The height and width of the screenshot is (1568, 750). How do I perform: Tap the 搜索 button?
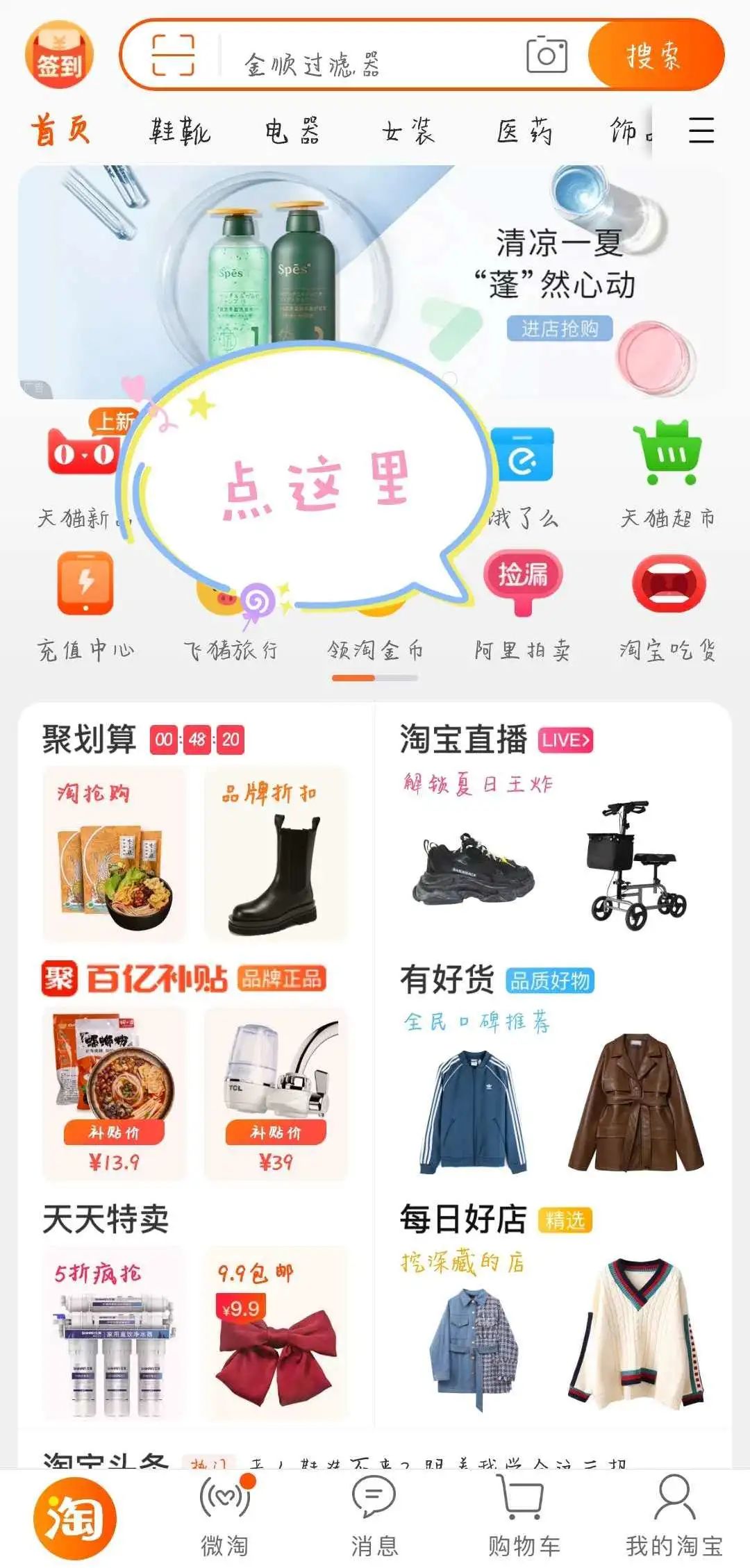click(x=654, y=56)
